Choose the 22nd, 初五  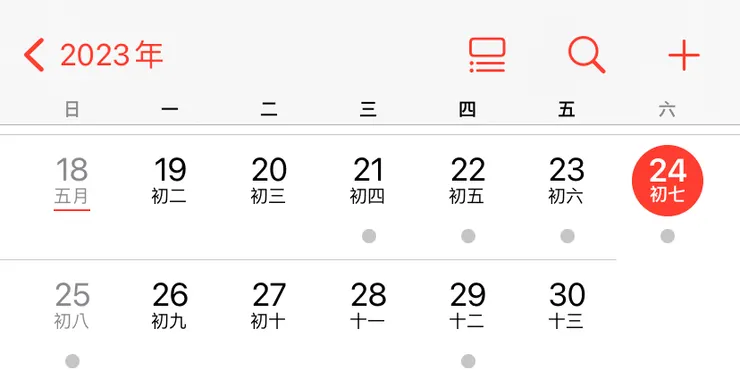coord(467,181)
